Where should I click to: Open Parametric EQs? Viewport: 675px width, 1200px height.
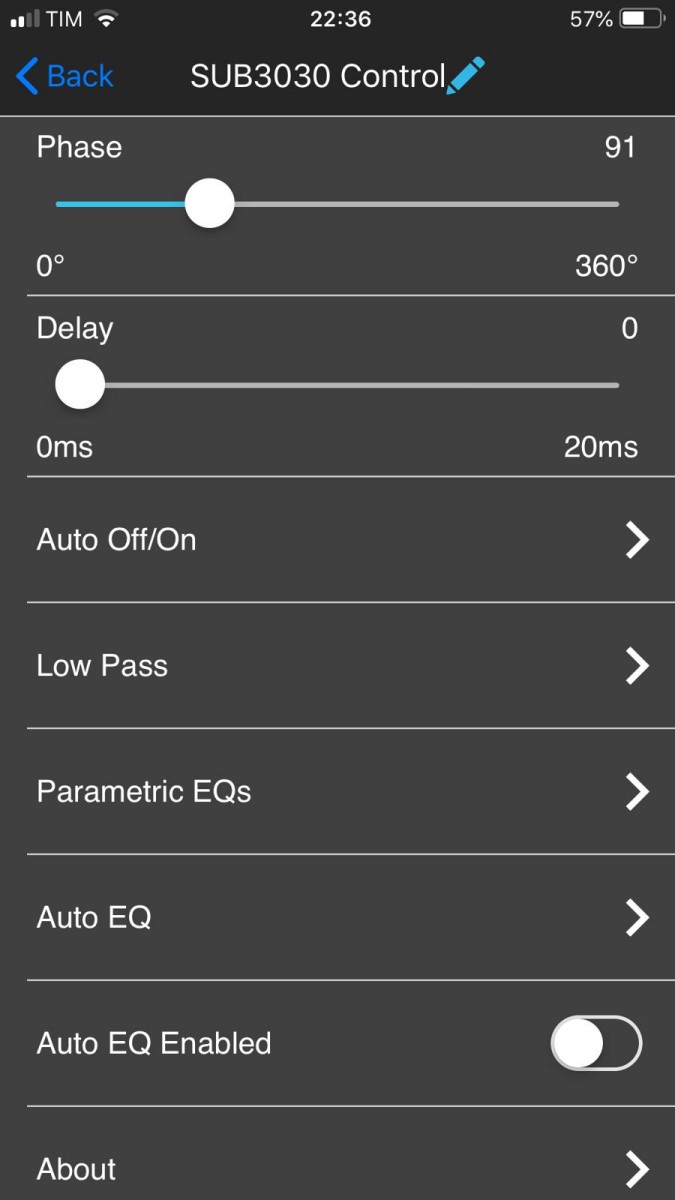pyautogui.click(x=337, y=792)
